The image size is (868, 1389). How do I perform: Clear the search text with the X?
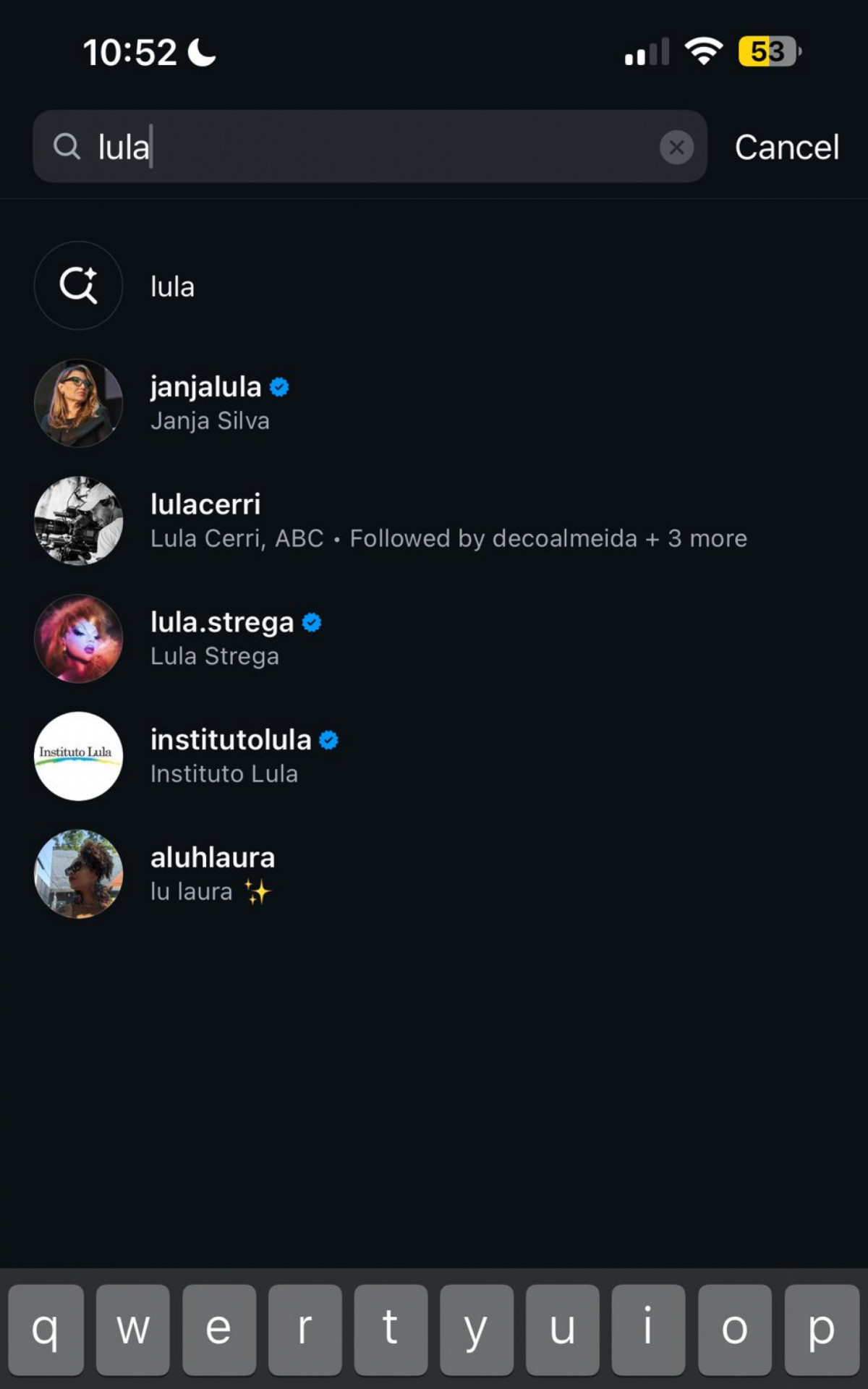[x=676, y=148]
